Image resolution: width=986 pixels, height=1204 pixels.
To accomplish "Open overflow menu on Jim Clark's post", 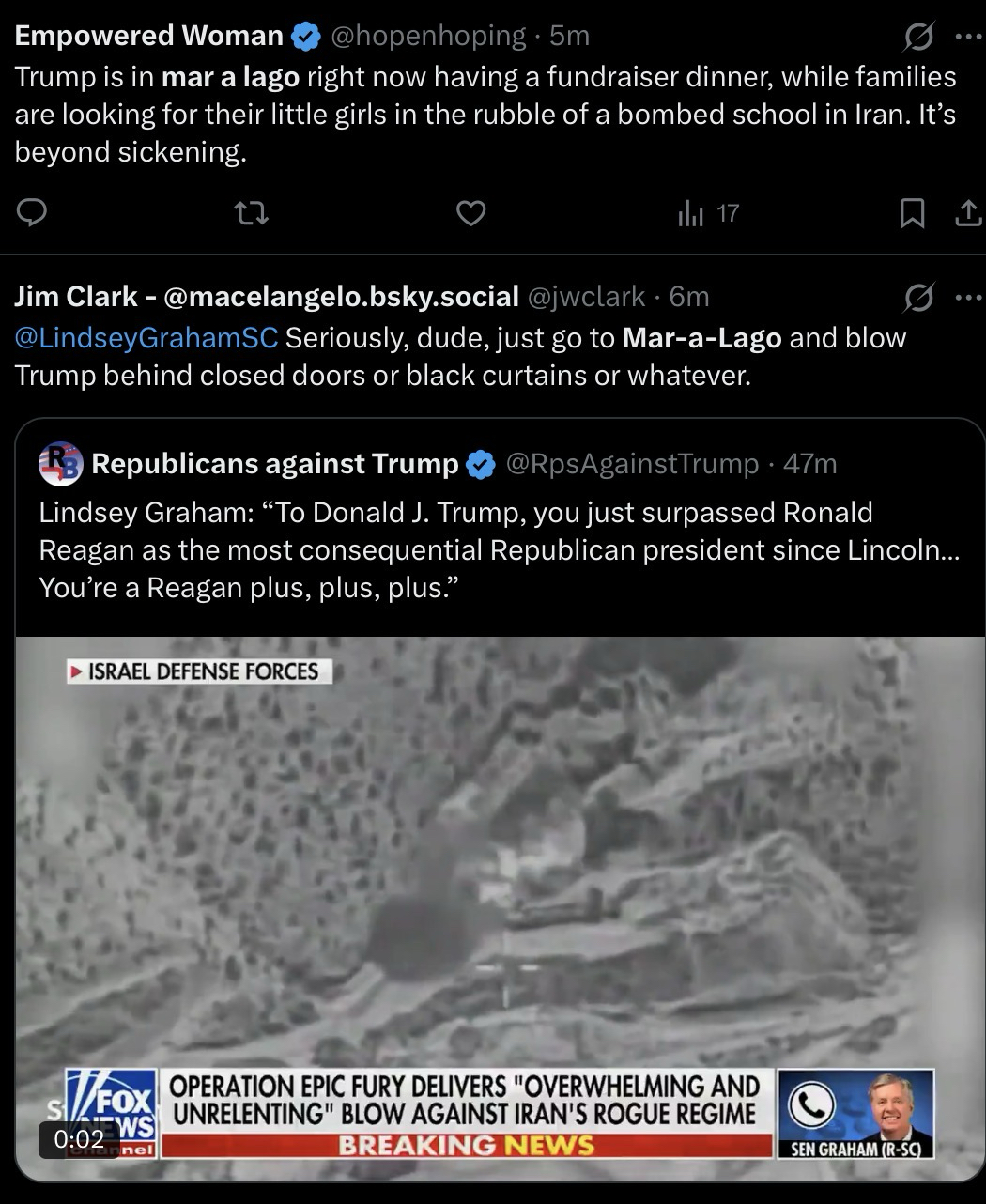I will click(967, 298).
